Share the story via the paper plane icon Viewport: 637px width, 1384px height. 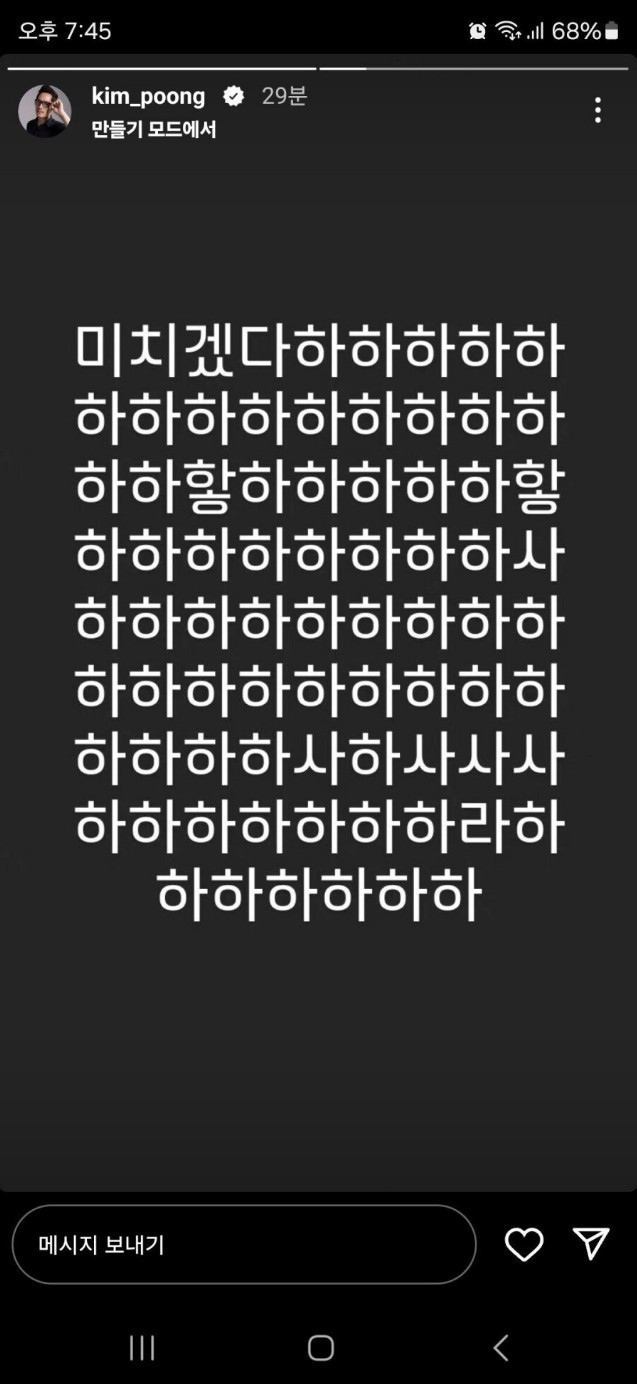(x=591, y=1244)
